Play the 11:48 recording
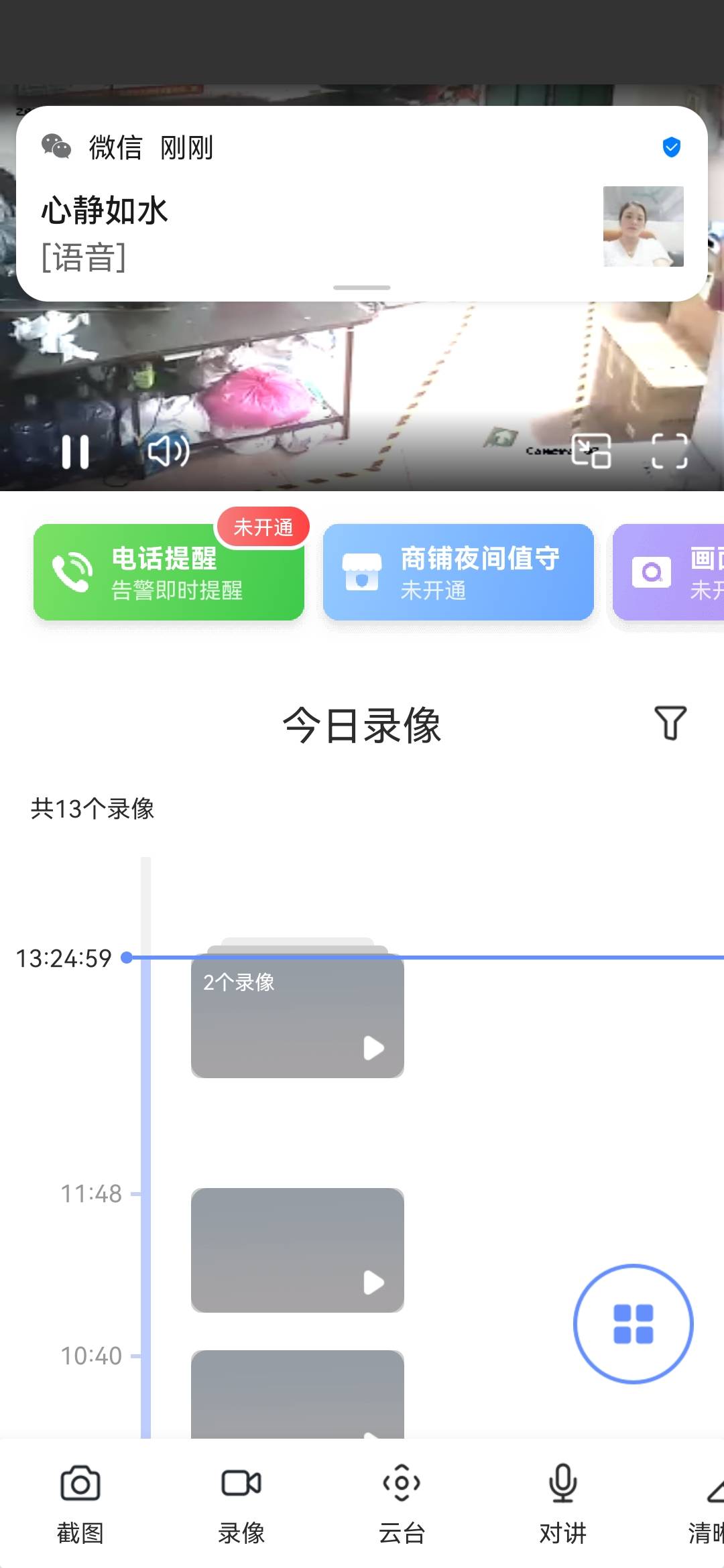Viewport: 724px width, 1568px height. pos(298,1250)
